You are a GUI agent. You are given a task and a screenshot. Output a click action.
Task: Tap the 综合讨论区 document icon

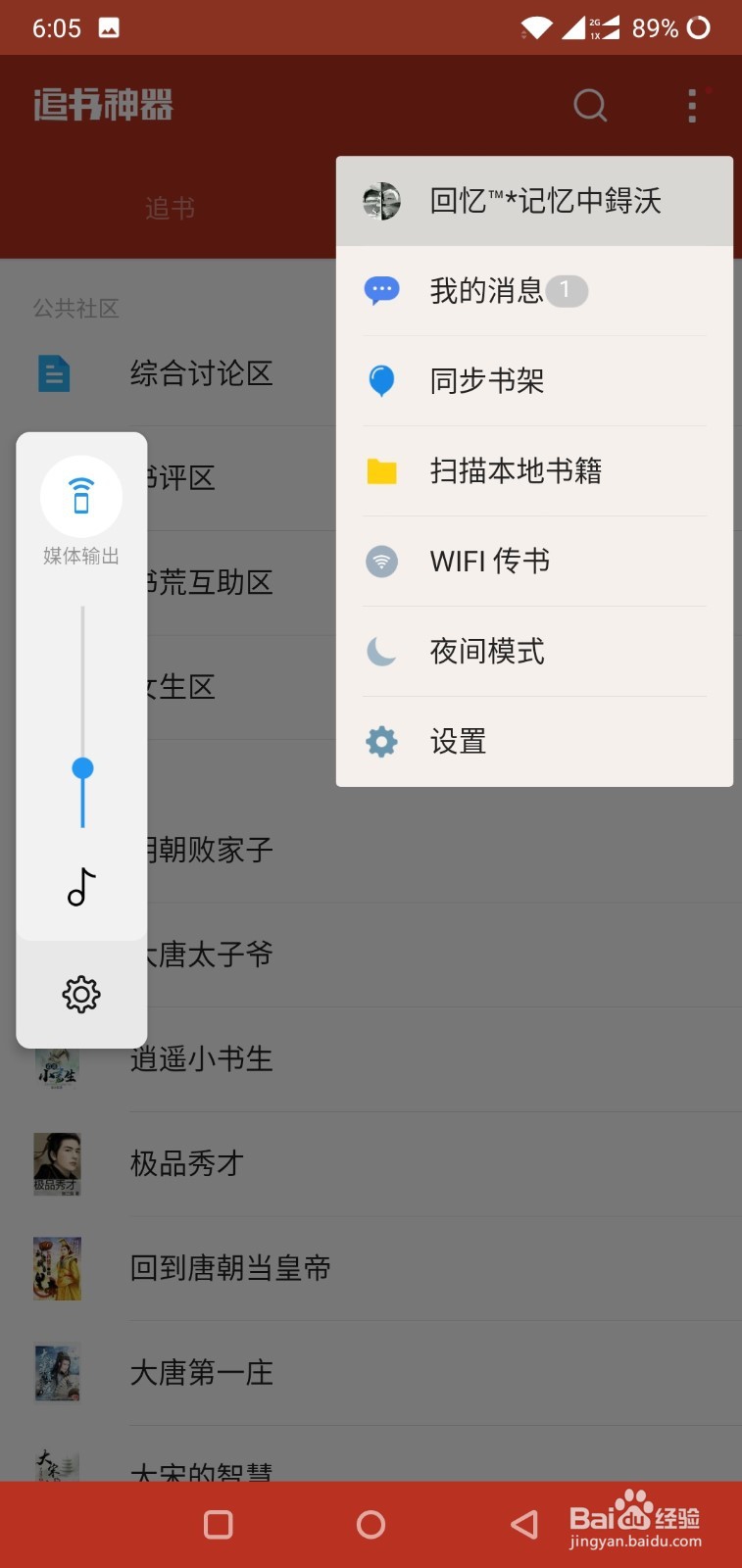tap(53, 373)
